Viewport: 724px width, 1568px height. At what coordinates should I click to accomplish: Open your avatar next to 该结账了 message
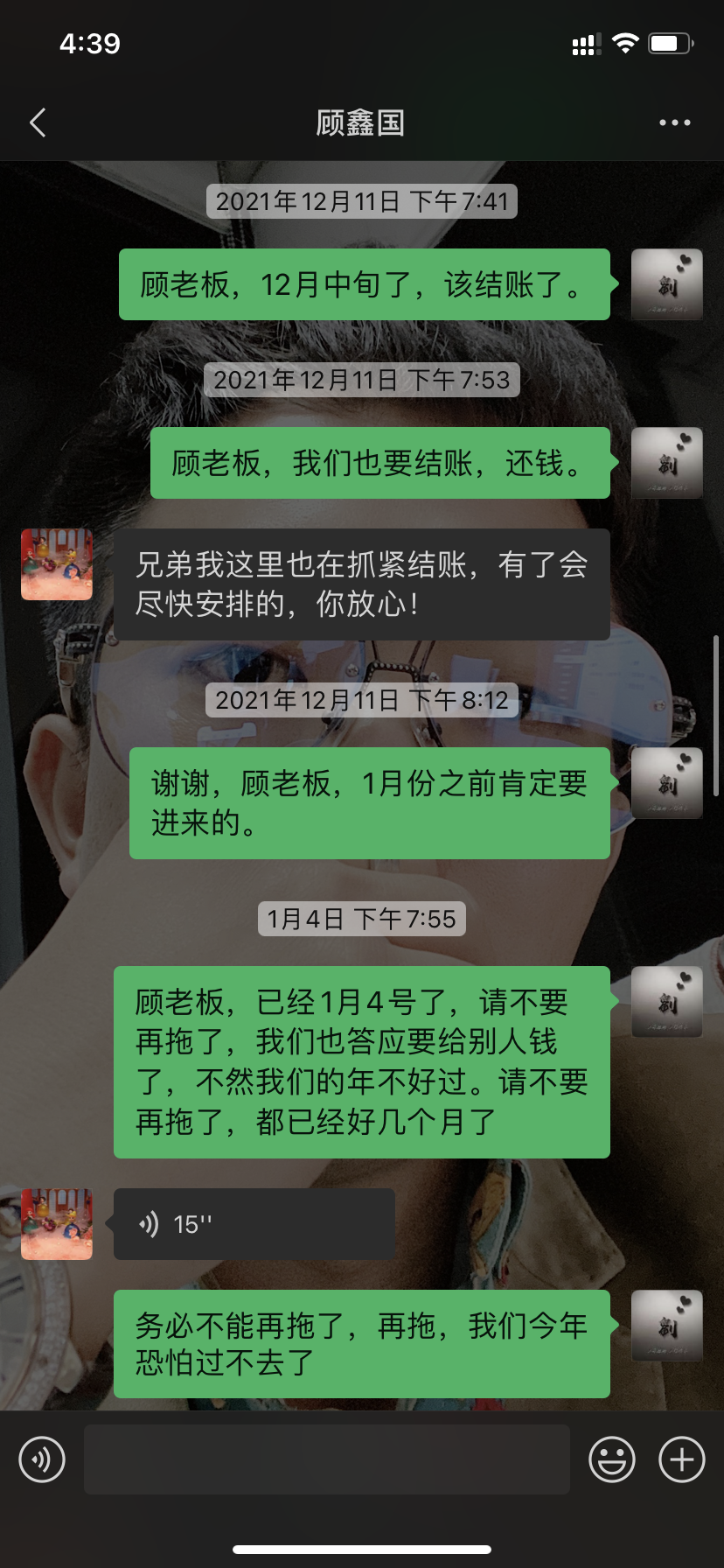666,284
